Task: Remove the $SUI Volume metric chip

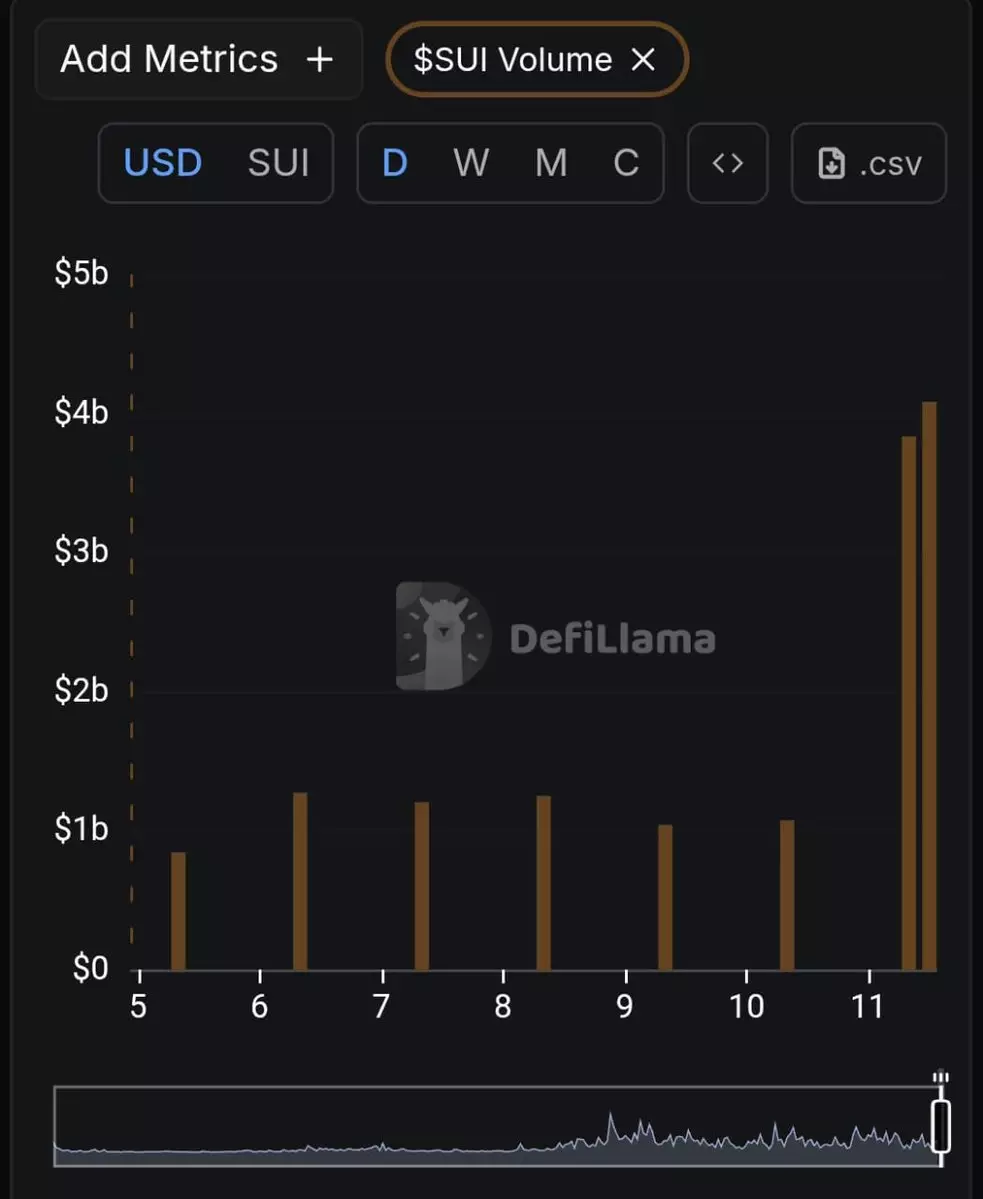Action: (x=643, y=60)
